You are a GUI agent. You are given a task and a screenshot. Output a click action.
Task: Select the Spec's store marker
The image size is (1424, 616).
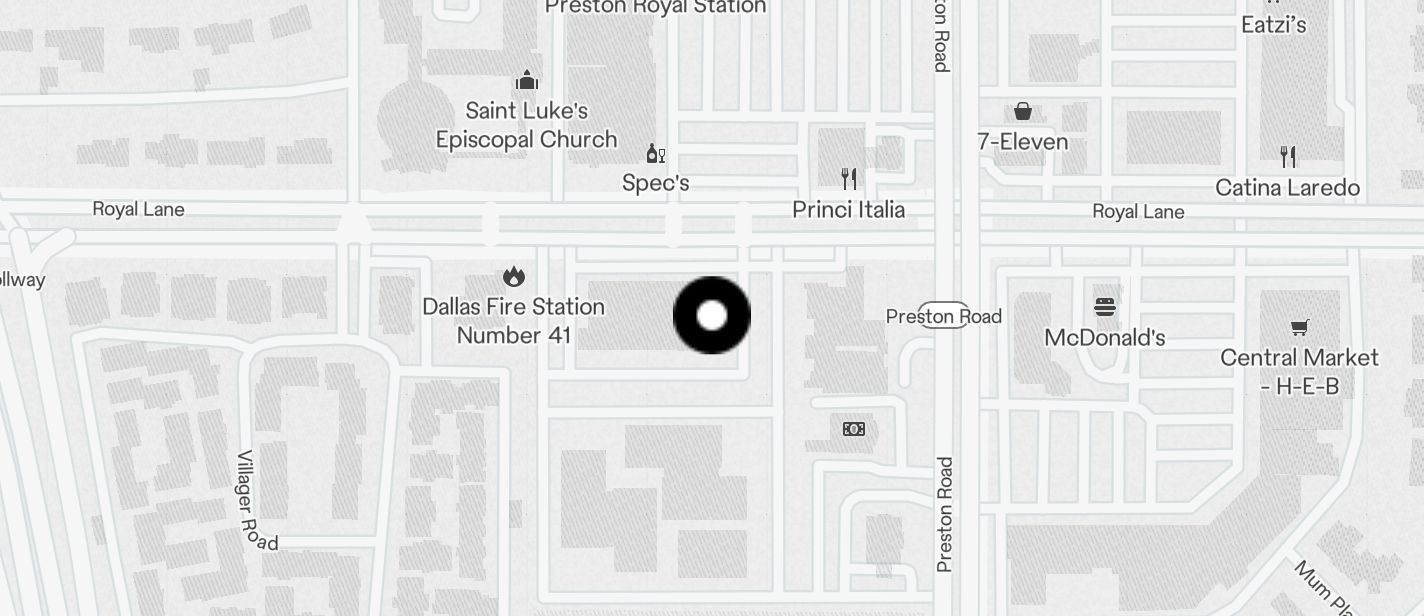tap(656, 154)
